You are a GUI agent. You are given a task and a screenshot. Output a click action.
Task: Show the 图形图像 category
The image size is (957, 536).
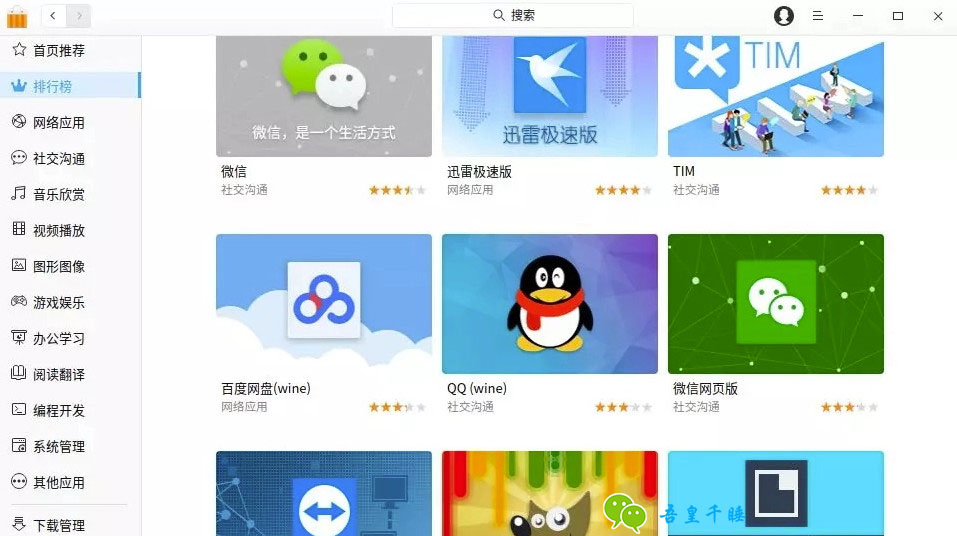click(58, 267)
